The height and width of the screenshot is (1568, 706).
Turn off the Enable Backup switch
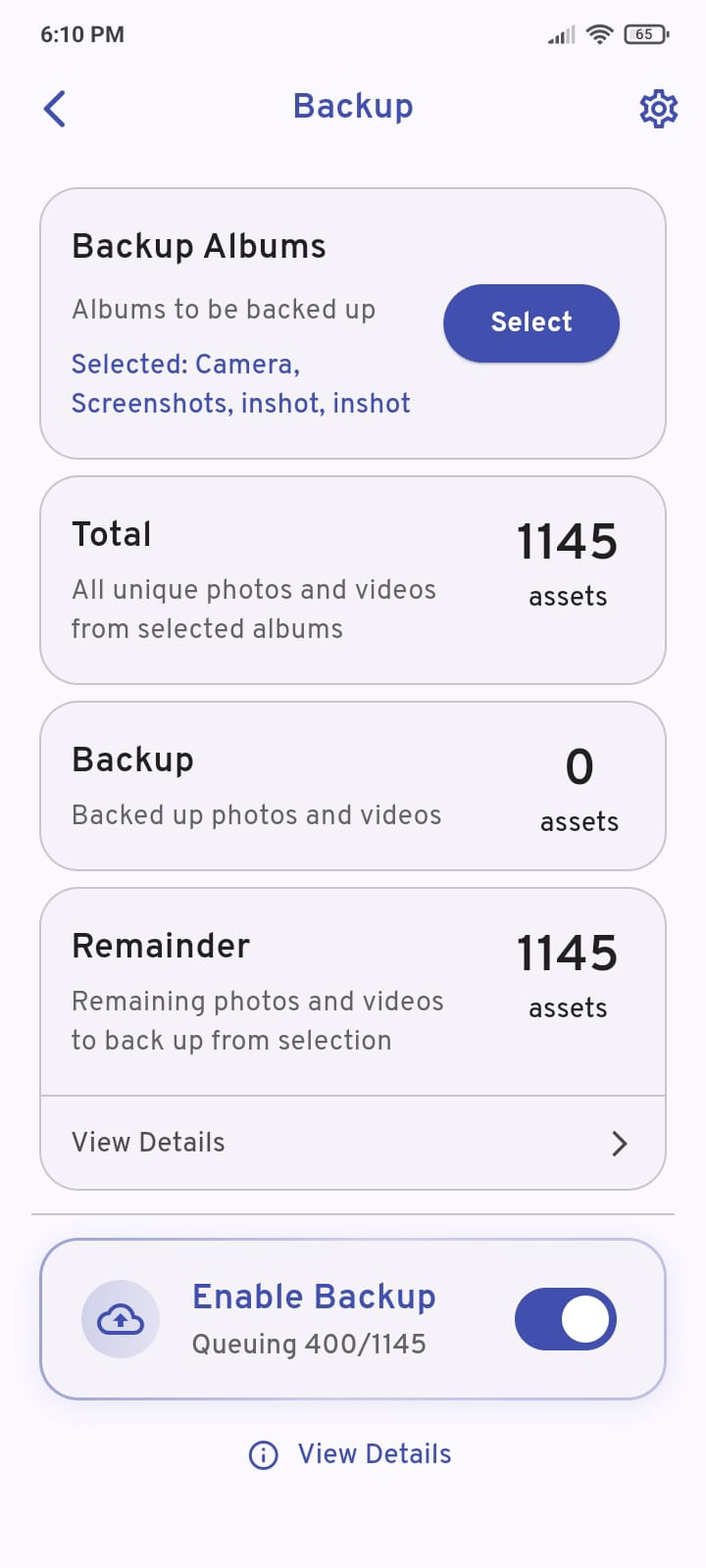click(565, 1319)
